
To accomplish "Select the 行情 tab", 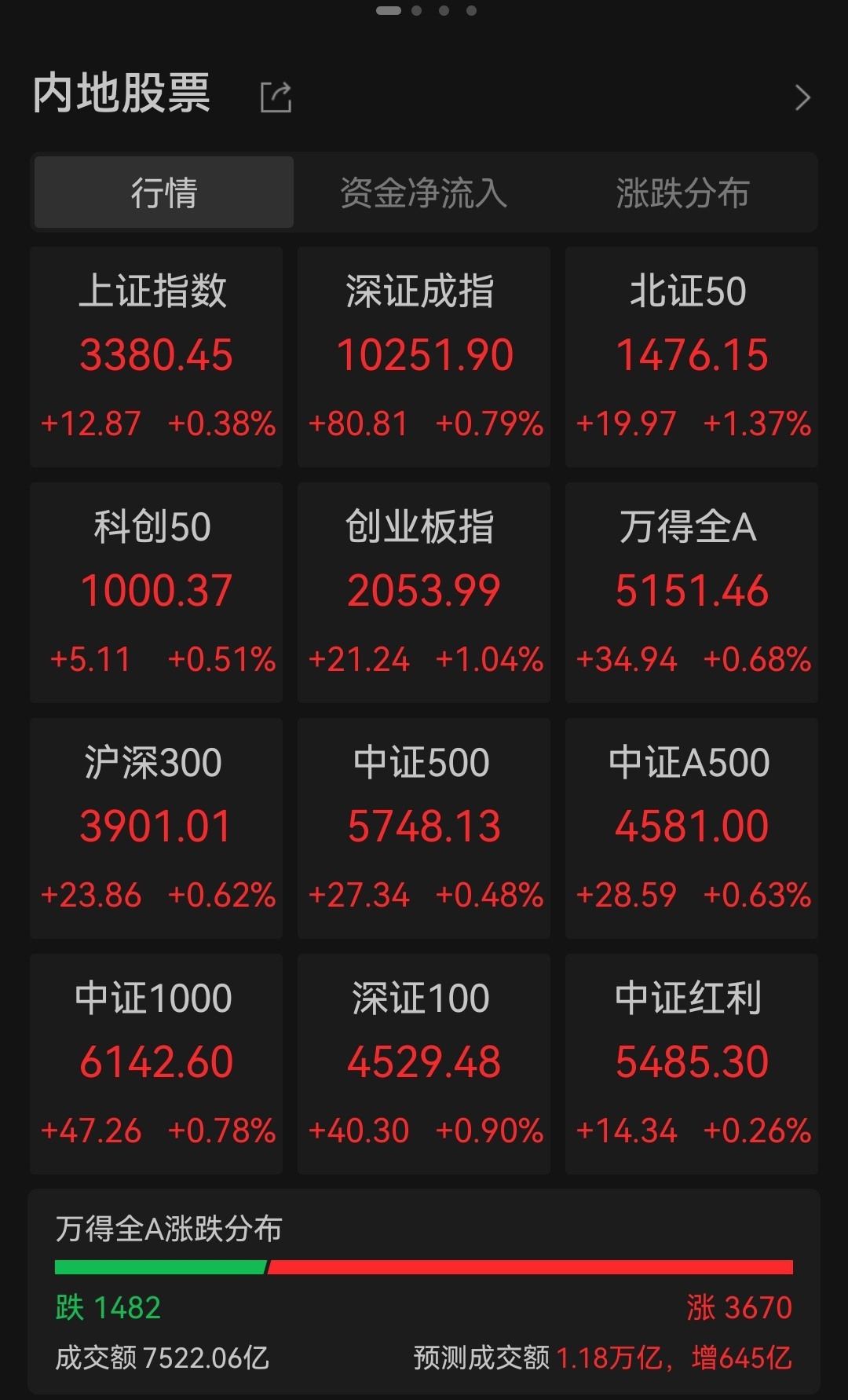I will click(164, 192).
